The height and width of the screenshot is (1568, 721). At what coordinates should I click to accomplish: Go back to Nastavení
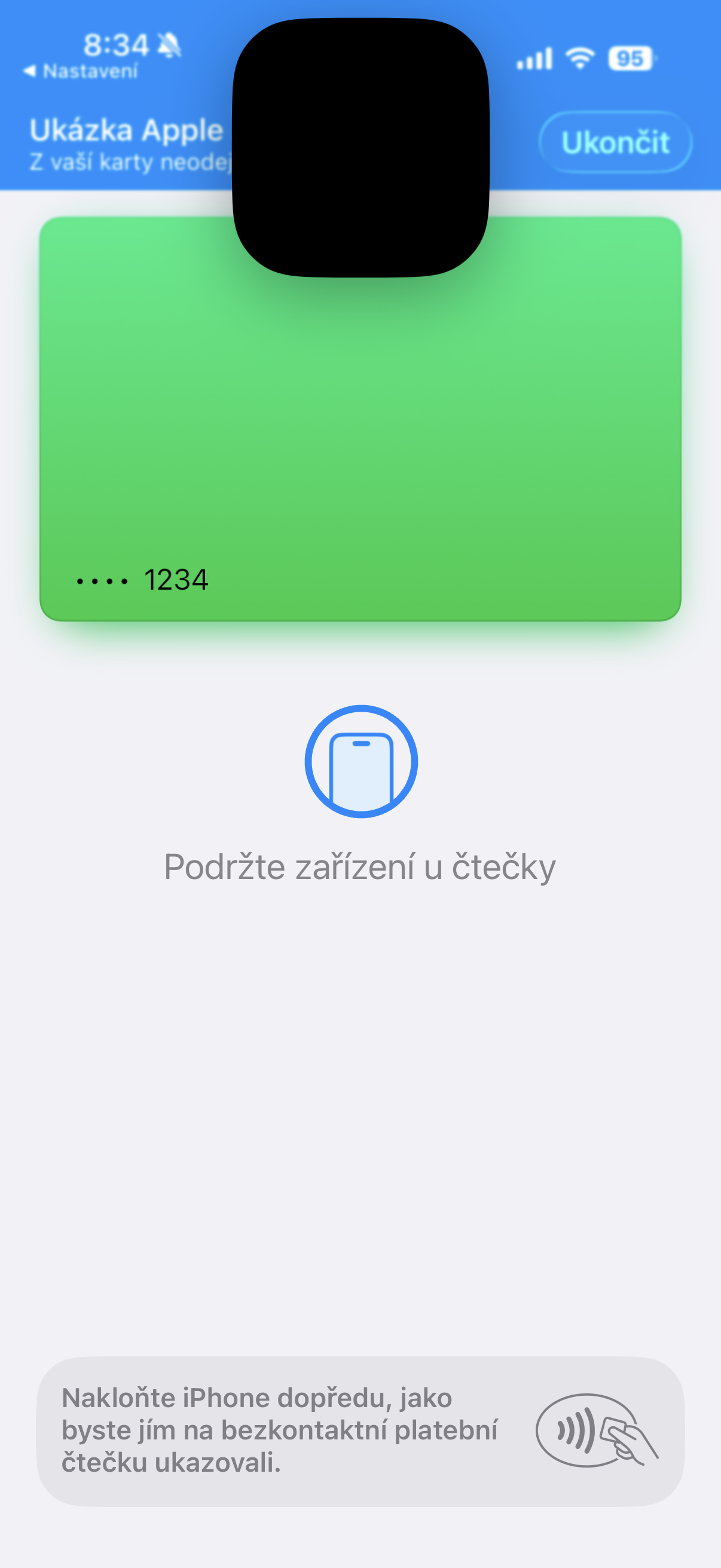coord(81,71)
